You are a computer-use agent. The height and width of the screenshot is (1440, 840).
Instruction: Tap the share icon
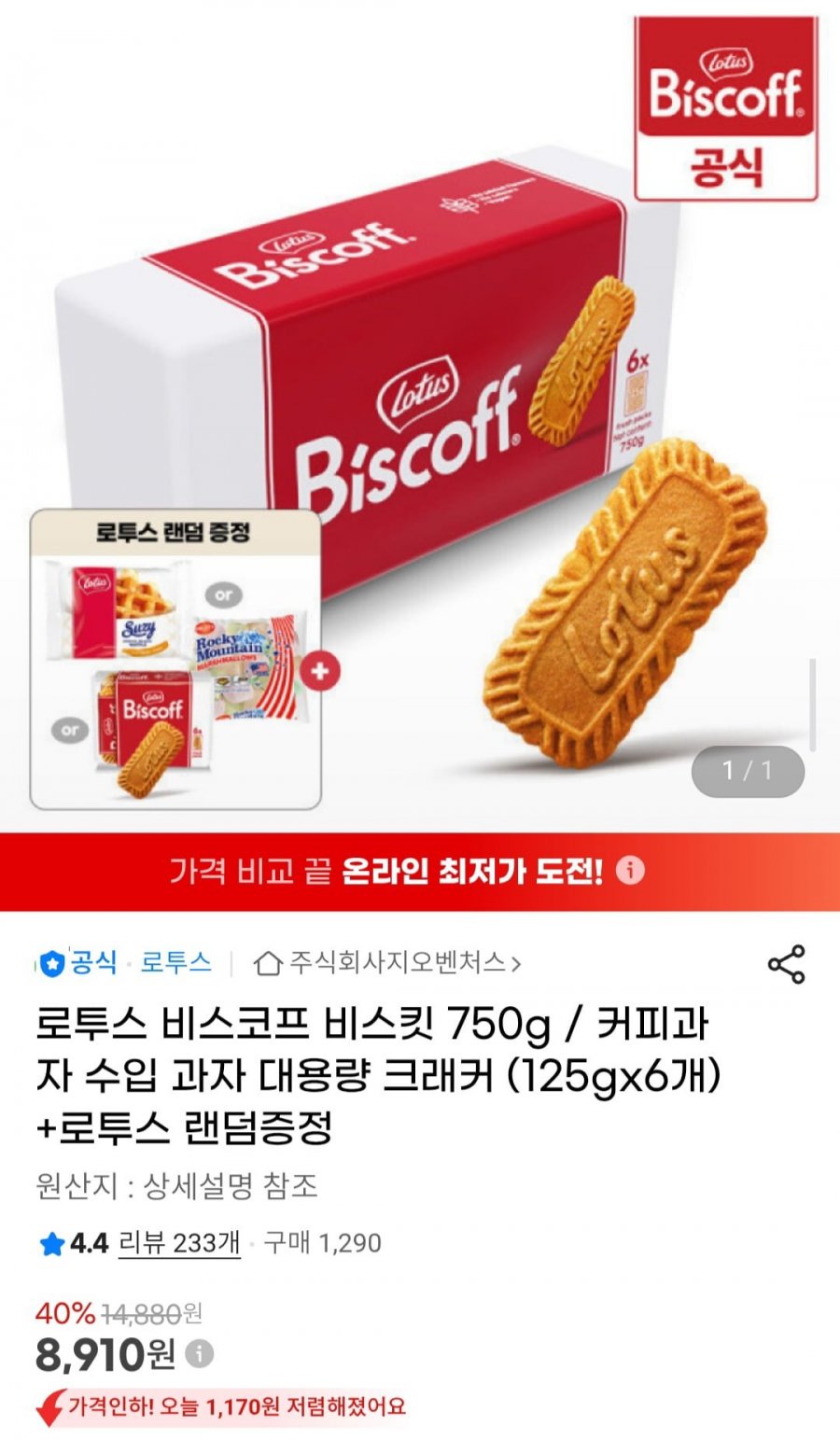789,966
